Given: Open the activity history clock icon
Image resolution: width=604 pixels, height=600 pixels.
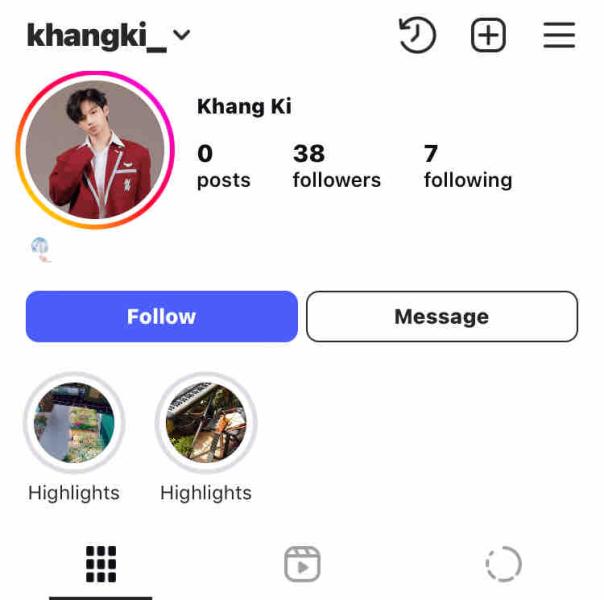Looking at the screenshot, I should pos(417,36).
